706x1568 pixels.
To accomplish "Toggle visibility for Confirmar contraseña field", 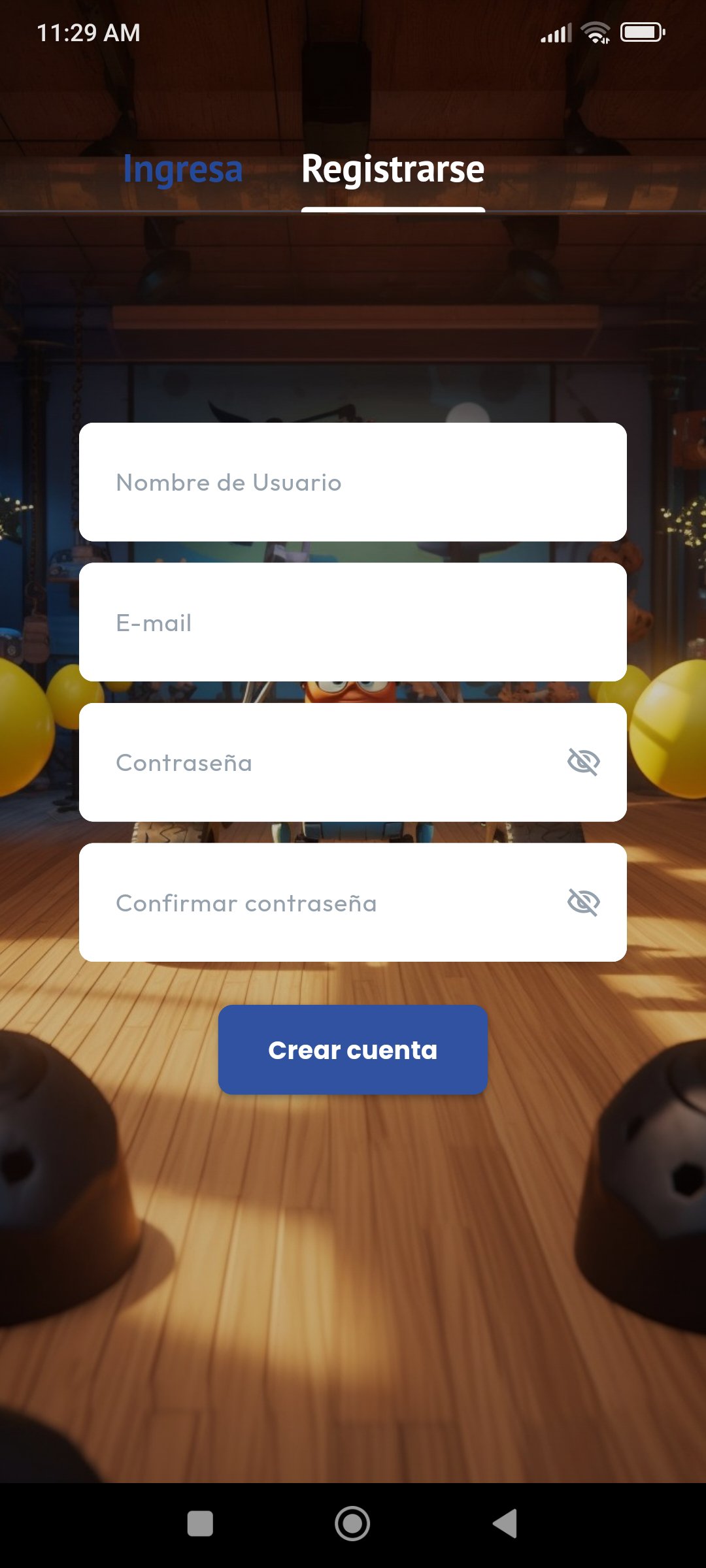I will click(x=584, y=902).
